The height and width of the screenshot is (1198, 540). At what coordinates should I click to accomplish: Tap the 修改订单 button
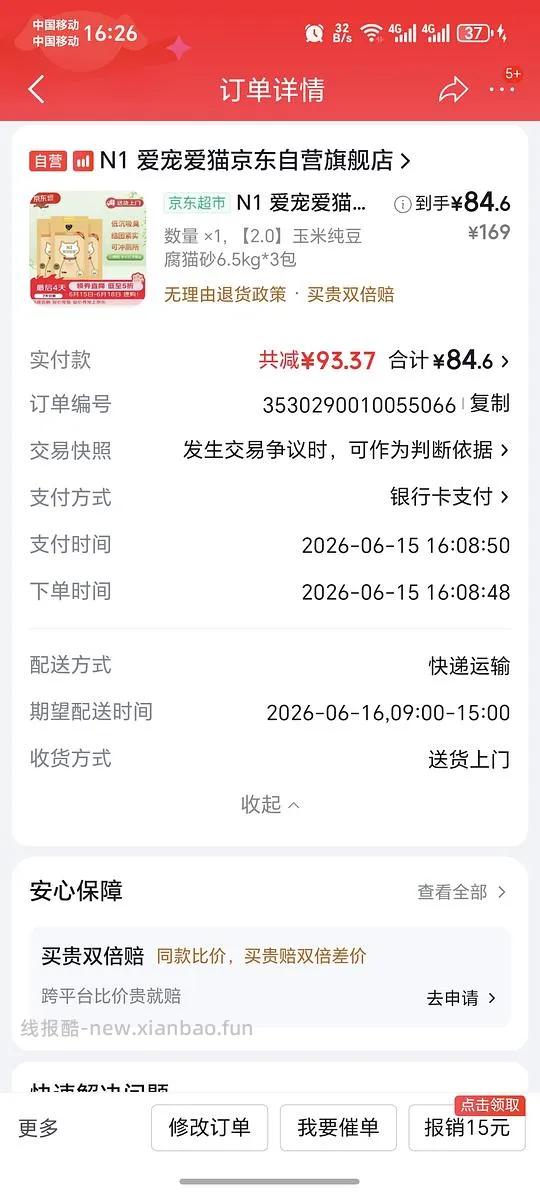pyautogui.click(x=209, y=1128)
